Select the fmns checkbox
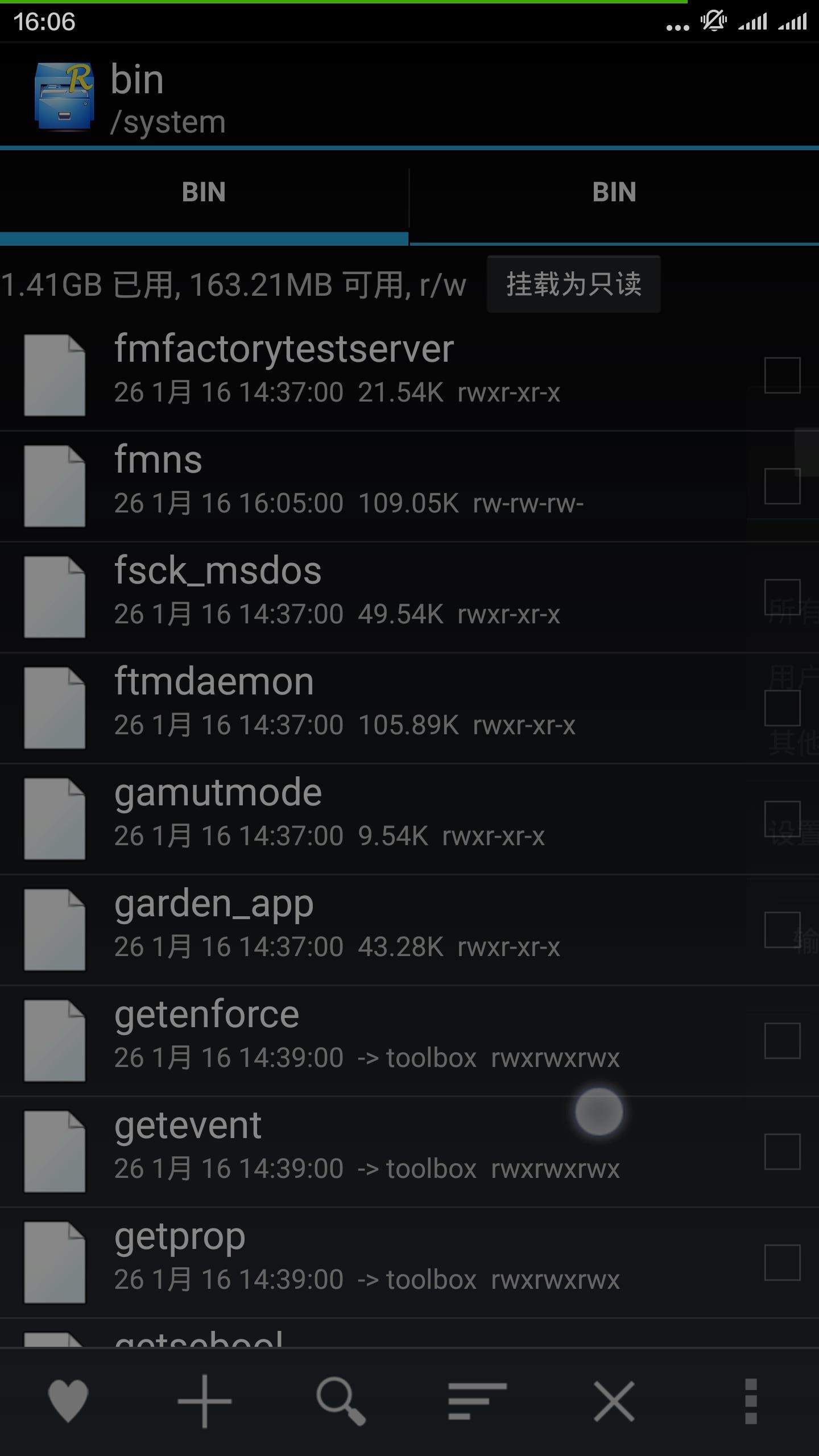This screenshot has width=819, height=1456. pyautogui.click(x=783, y=486)
